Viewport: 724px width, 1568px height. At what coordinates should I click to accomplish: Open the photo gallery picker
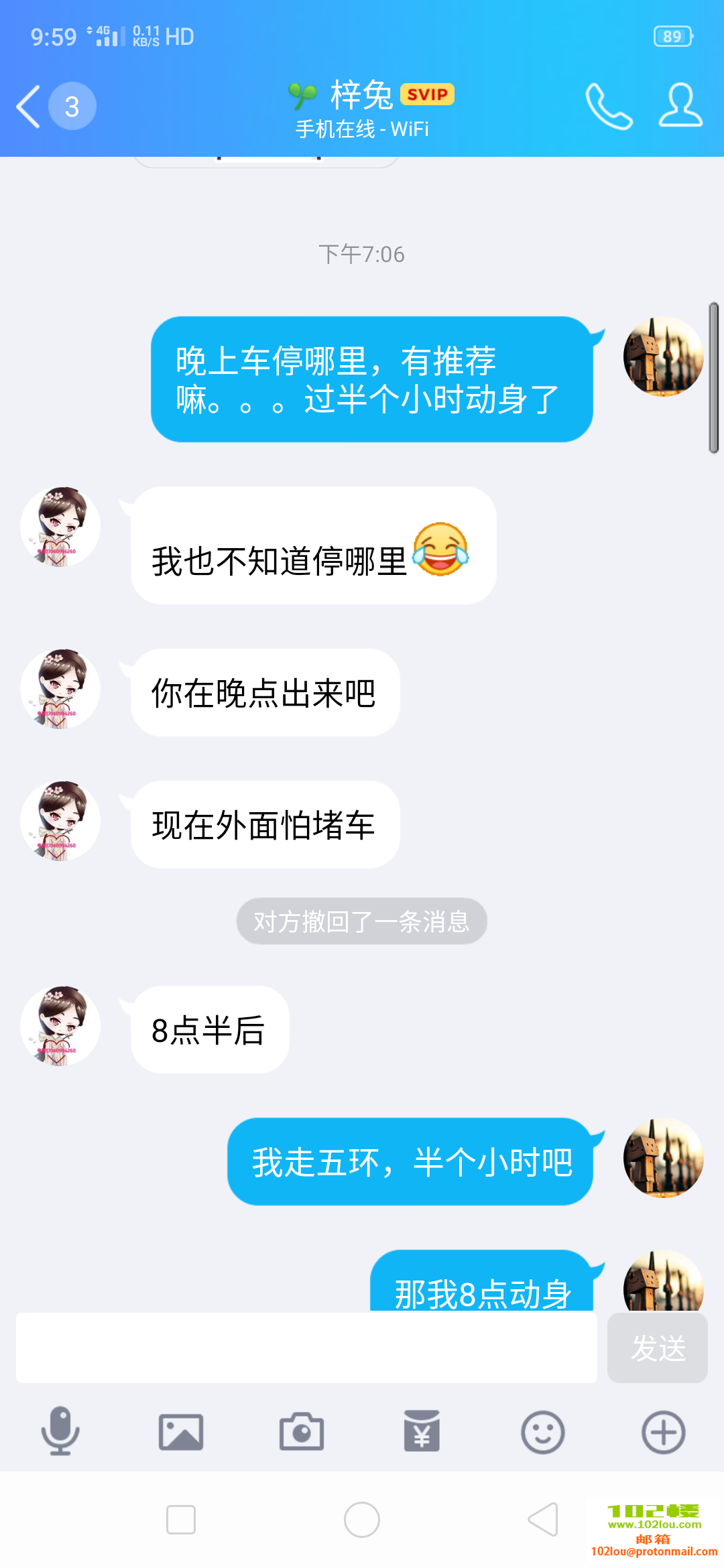pos(181,1432)
